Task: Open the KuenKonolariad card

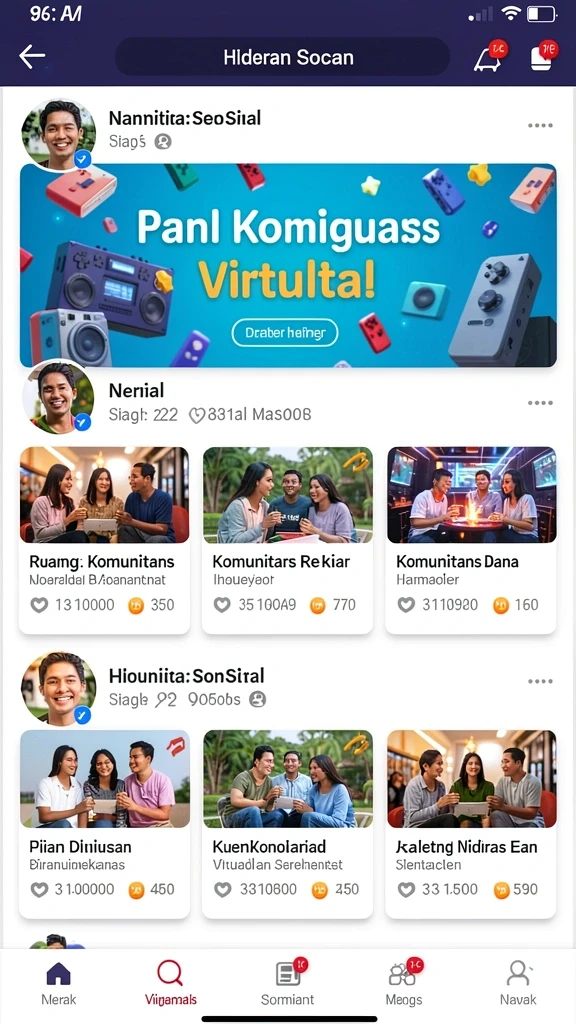Action: tap(288, 824)
